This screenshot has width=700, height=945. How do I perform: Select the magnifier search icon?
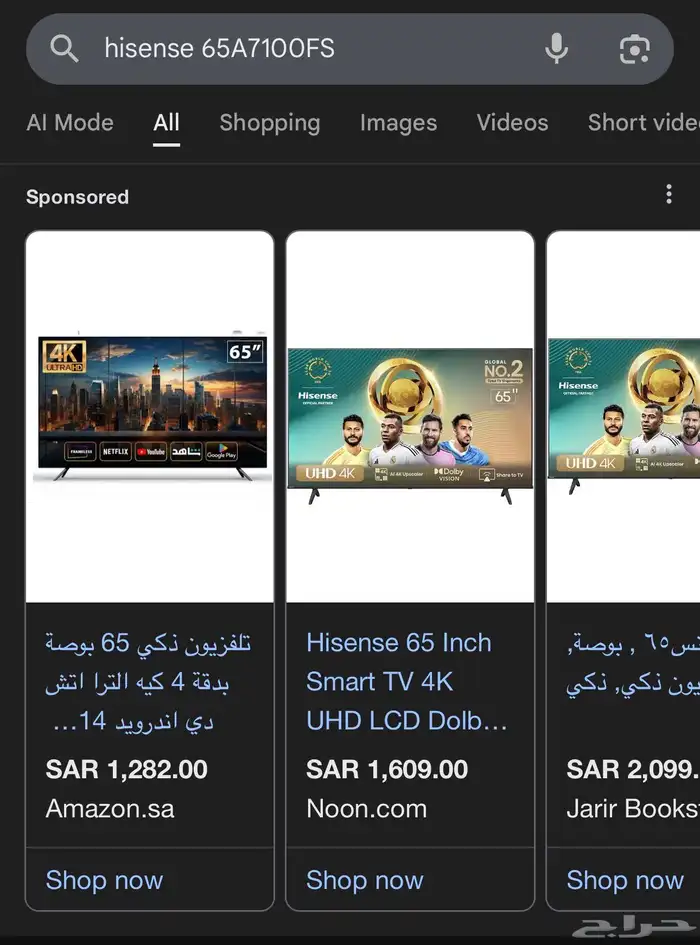coord(64,49)
